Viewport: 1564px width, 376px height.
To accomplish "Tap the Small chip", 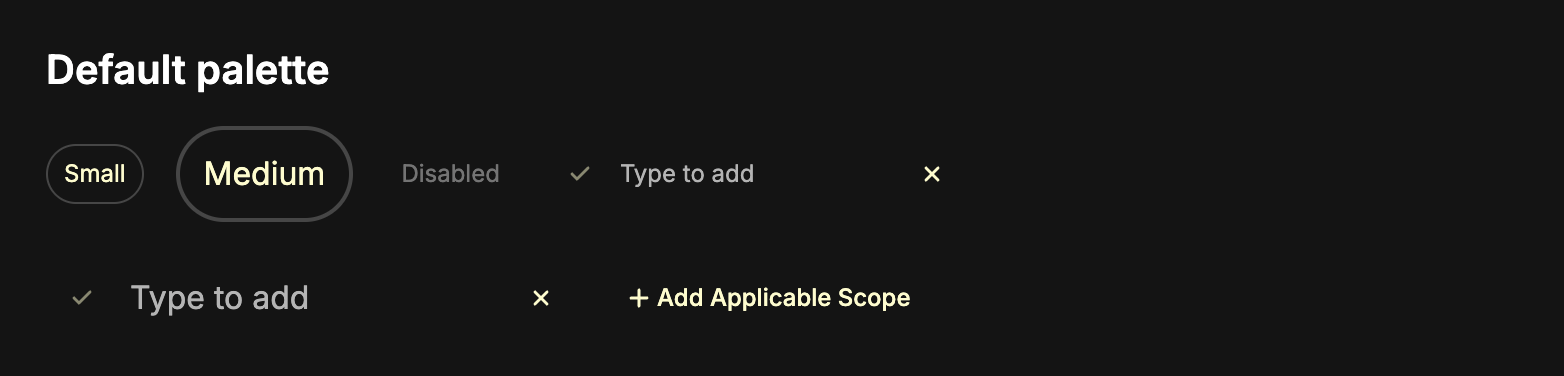I will point(95,174).
